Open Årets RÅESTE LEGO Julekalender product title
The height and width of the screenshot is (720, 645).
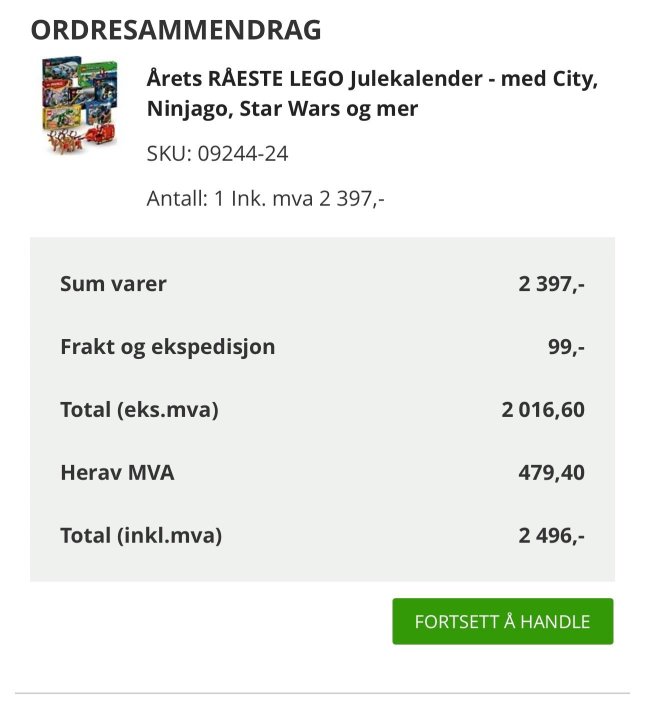pyautogui.click(x=371, y=93)
